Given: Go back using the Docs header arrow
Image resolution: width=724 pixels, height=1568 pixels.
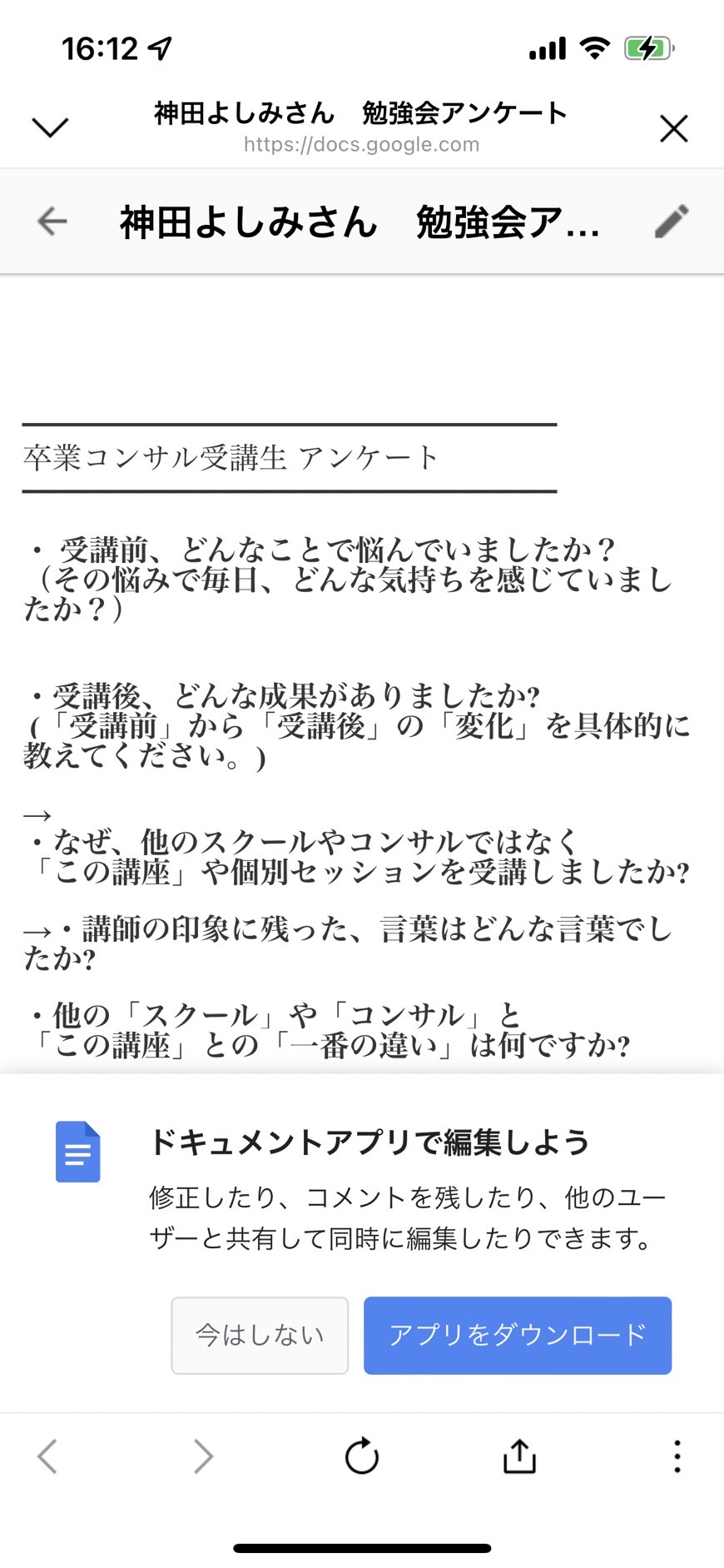Looking at the screenshot, I should [52, 222].
